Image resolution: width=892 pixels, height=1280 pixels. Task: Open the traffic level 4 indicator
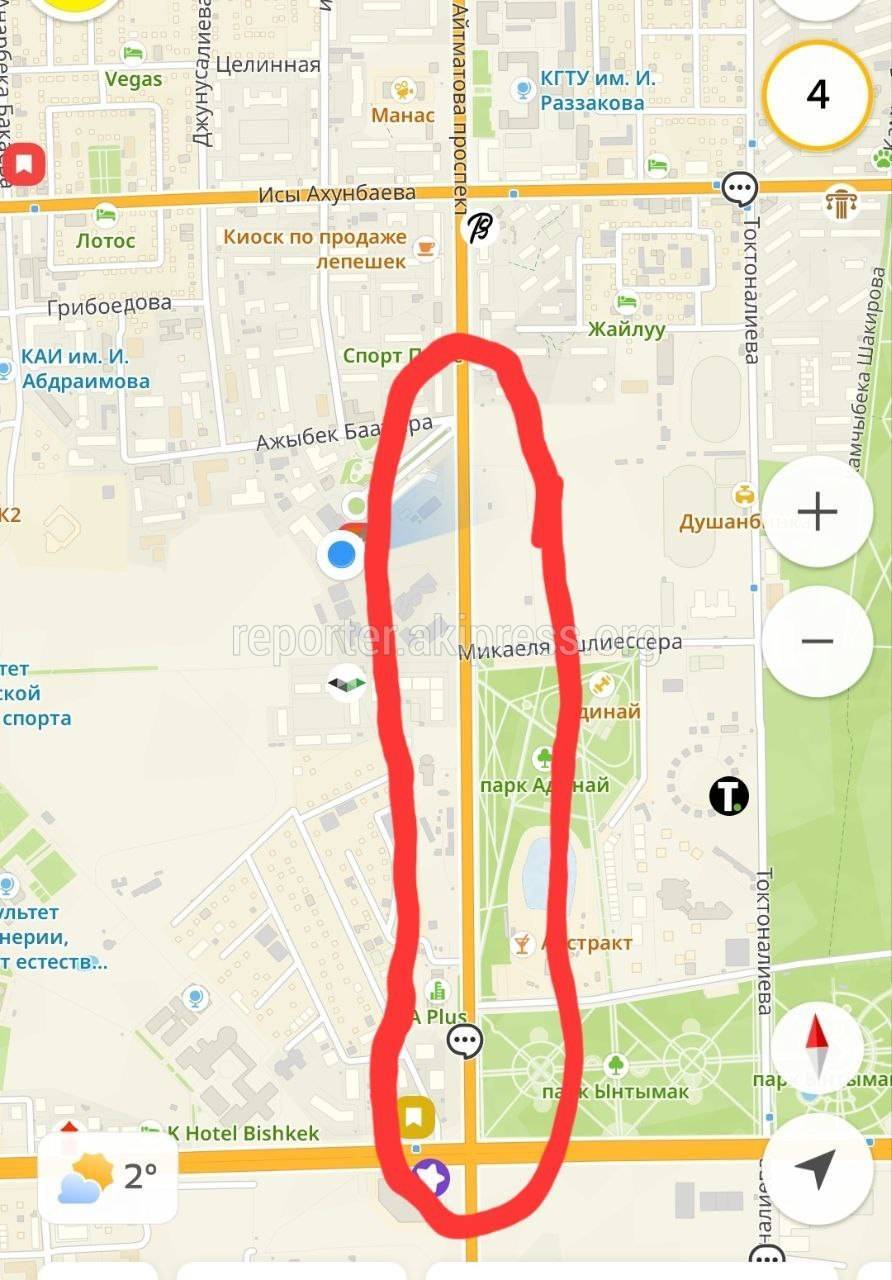point(817,95)
